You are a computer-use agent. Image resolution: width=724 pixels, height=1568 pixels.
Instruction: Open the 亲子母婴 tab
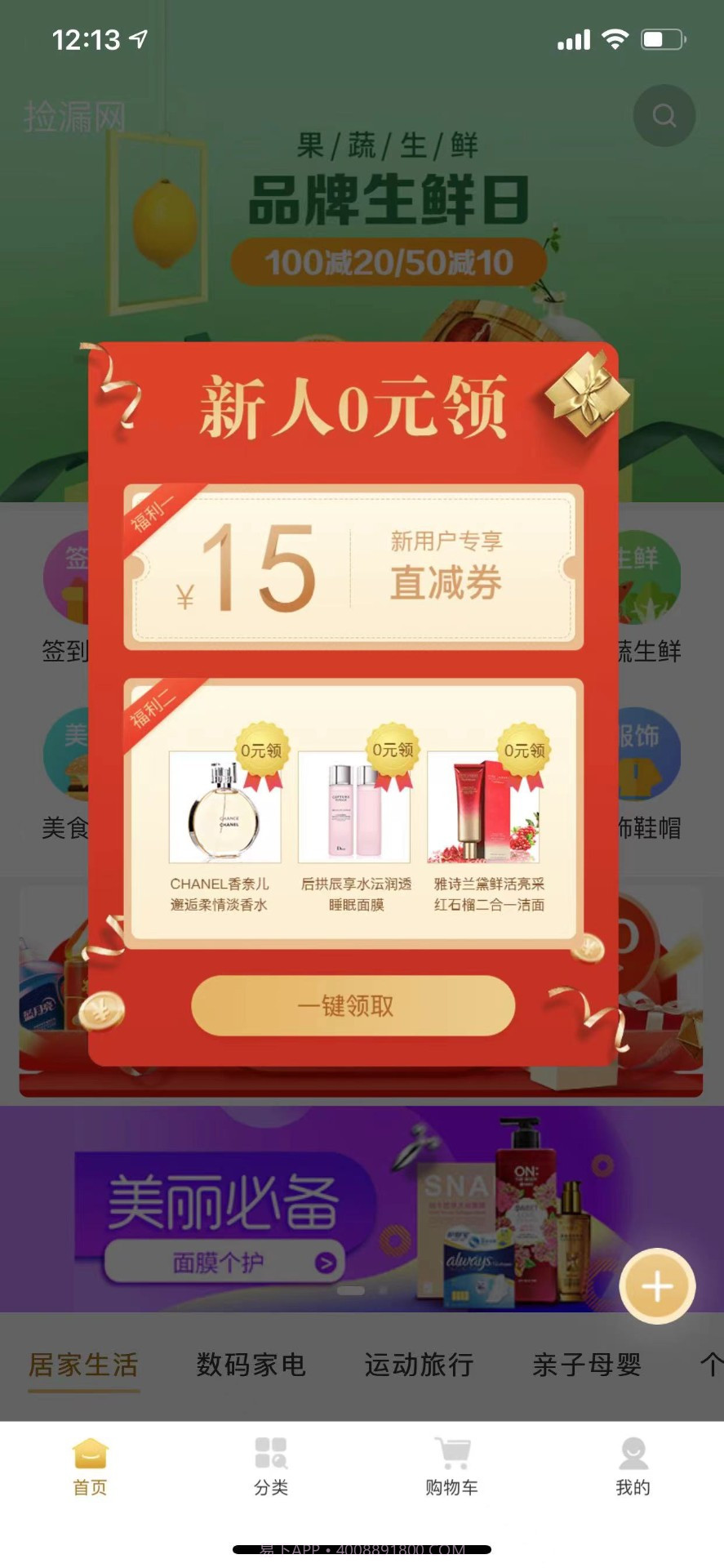[x=584, y=1365]
